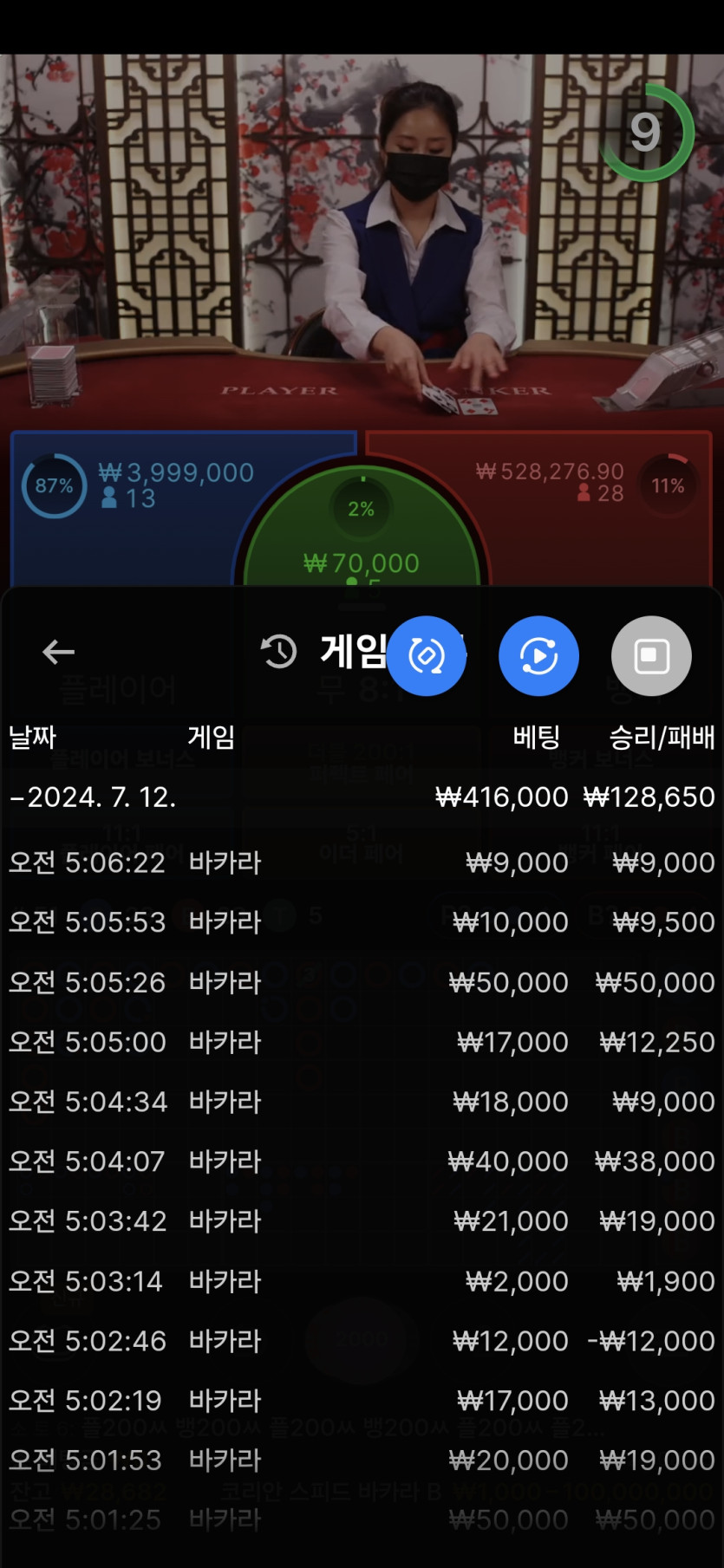Open the 오전 5:03:42 바카라 record
Screen dimensions: 724x1568
coord(362,1221)
